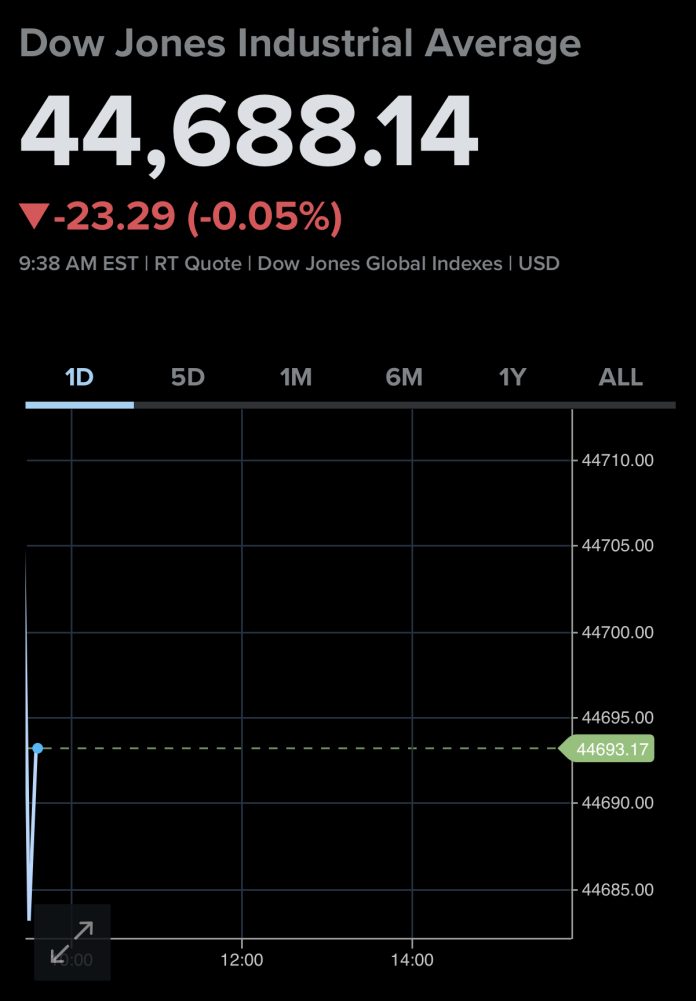Expand the chart to full screen
Viewport: 696px width, 1001px height.
click(x=72, y=942)
